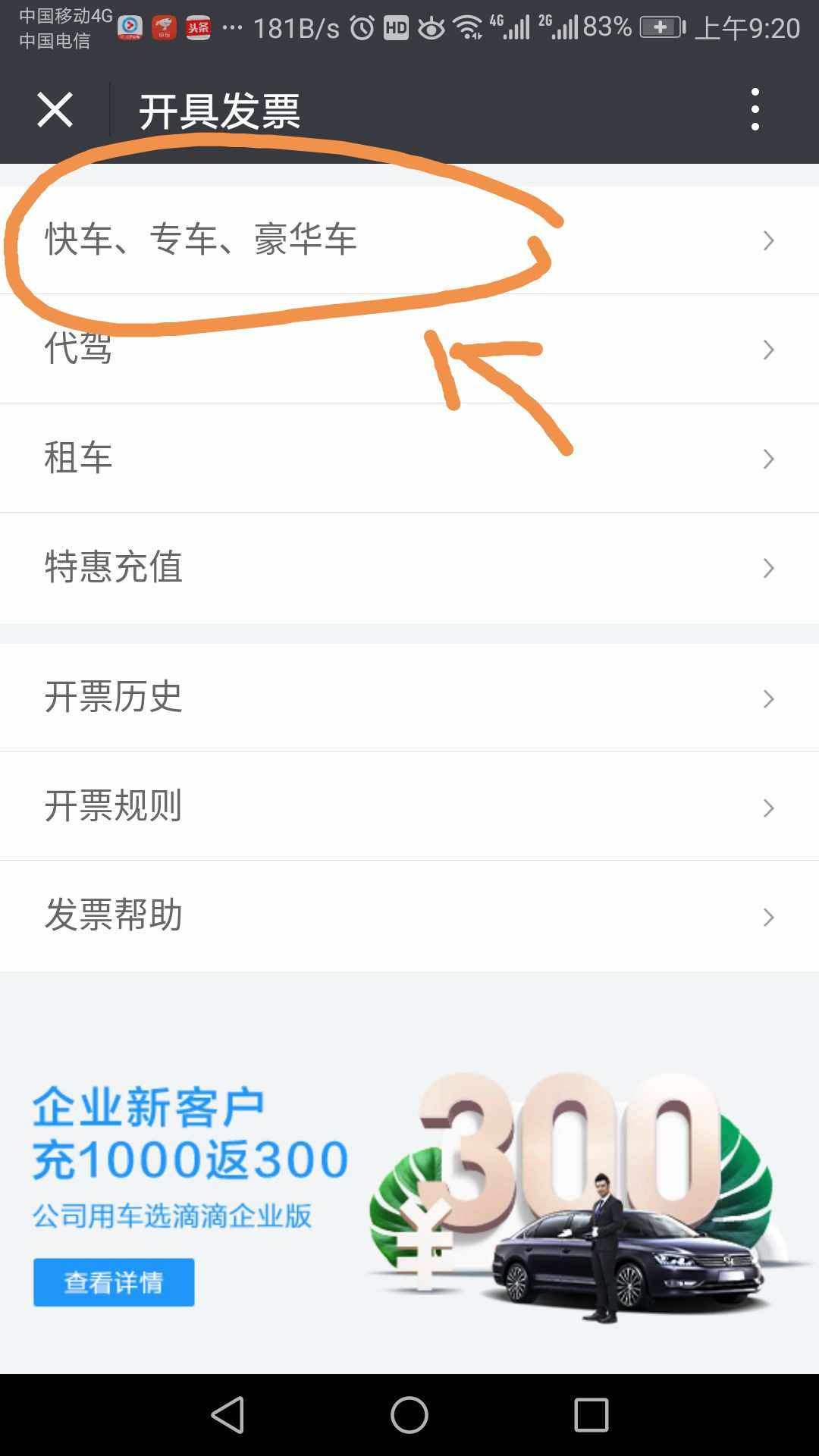Tap the 查看详情 button on the banner

112,1282
